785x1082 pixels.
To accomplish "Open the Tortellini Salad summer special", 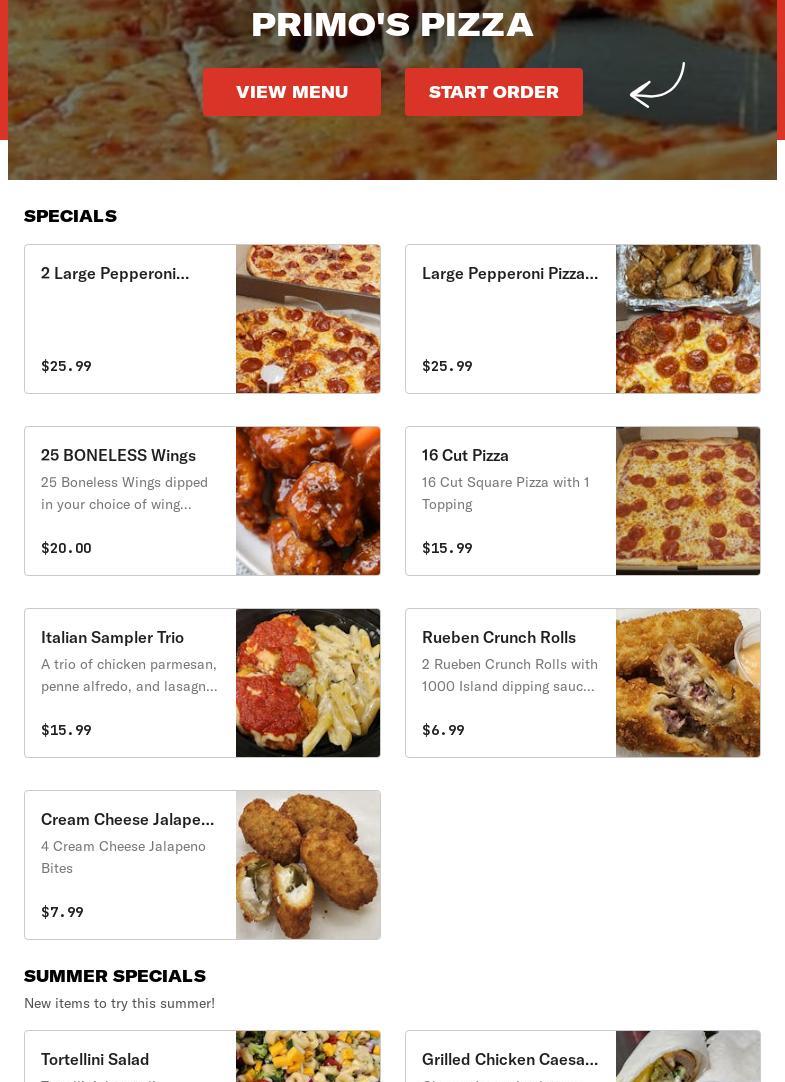I will point(202,1058).
